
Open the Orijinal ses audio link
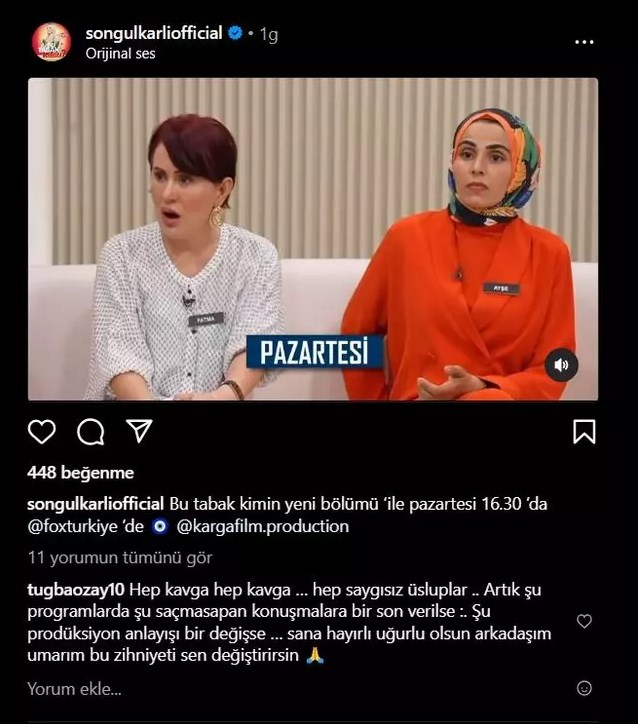(121, 53)
